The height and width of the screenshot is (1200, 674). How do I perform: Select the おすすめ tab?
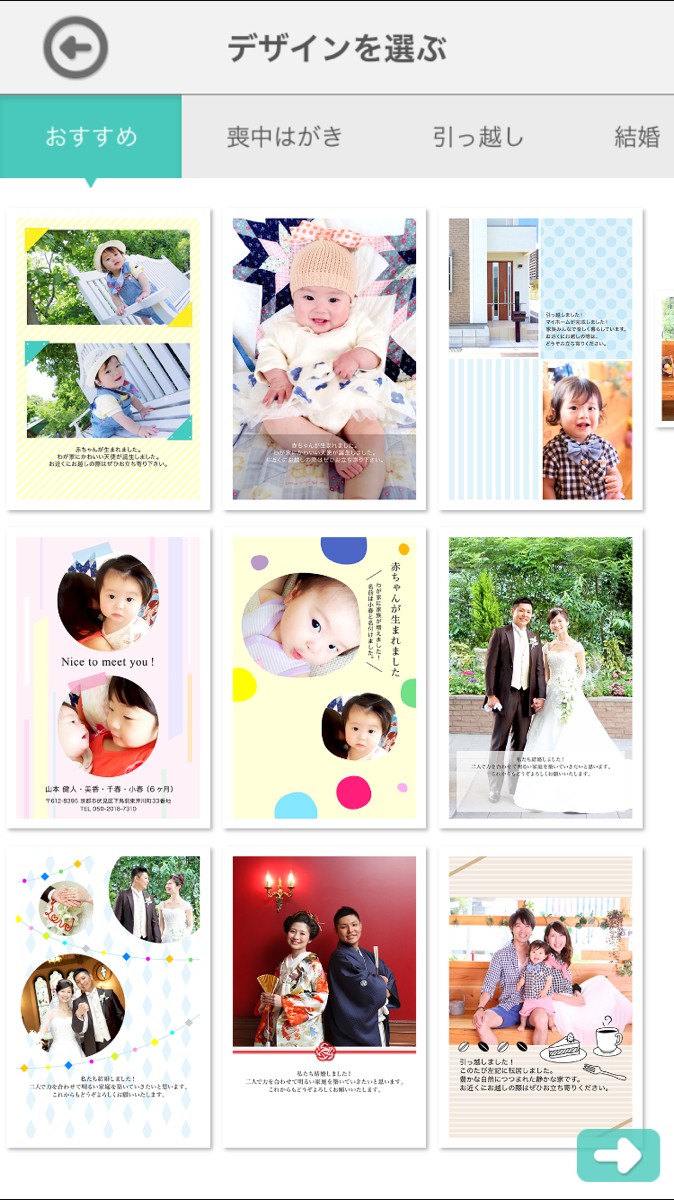tap(91, 137)
